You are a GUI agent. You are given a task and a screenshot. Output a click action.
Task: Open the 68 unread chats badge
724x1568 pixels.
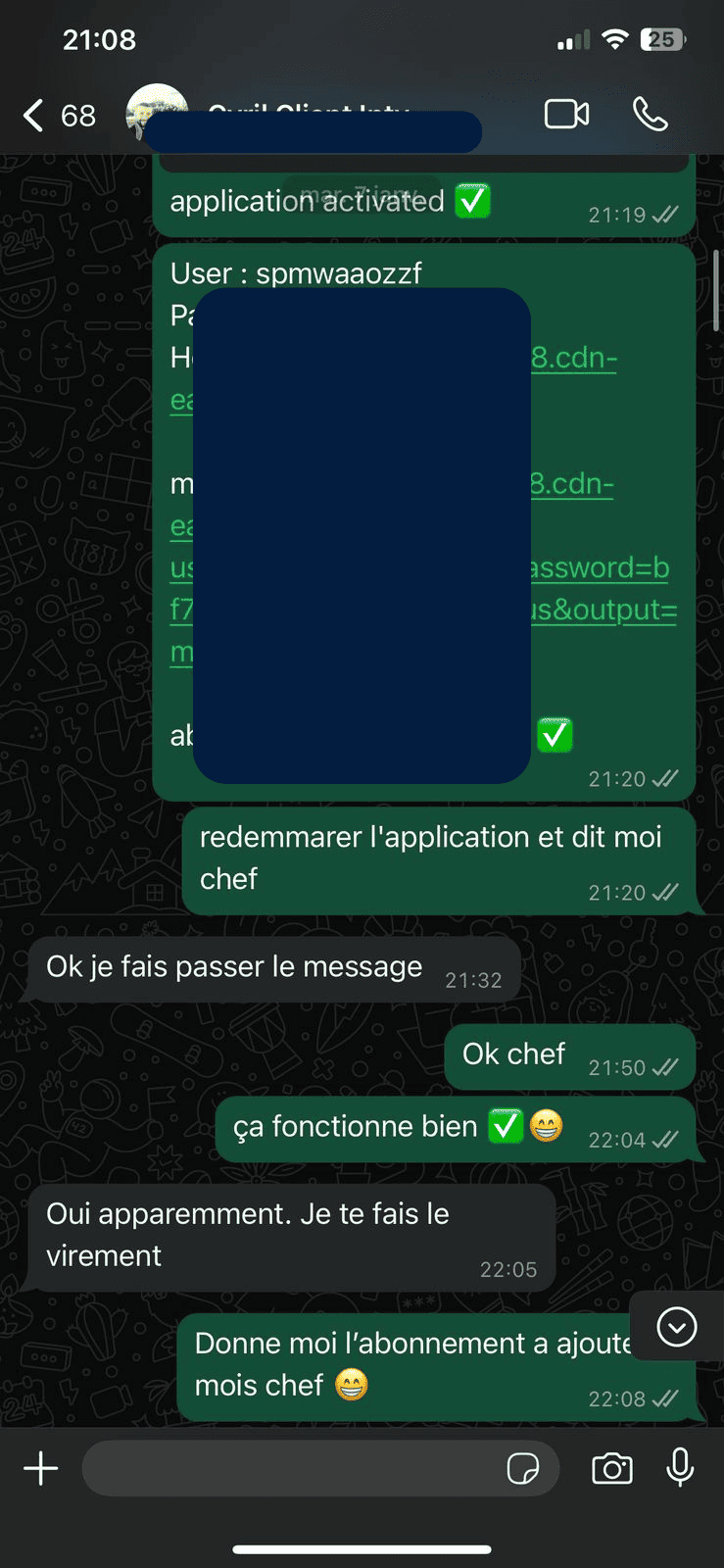76,115
